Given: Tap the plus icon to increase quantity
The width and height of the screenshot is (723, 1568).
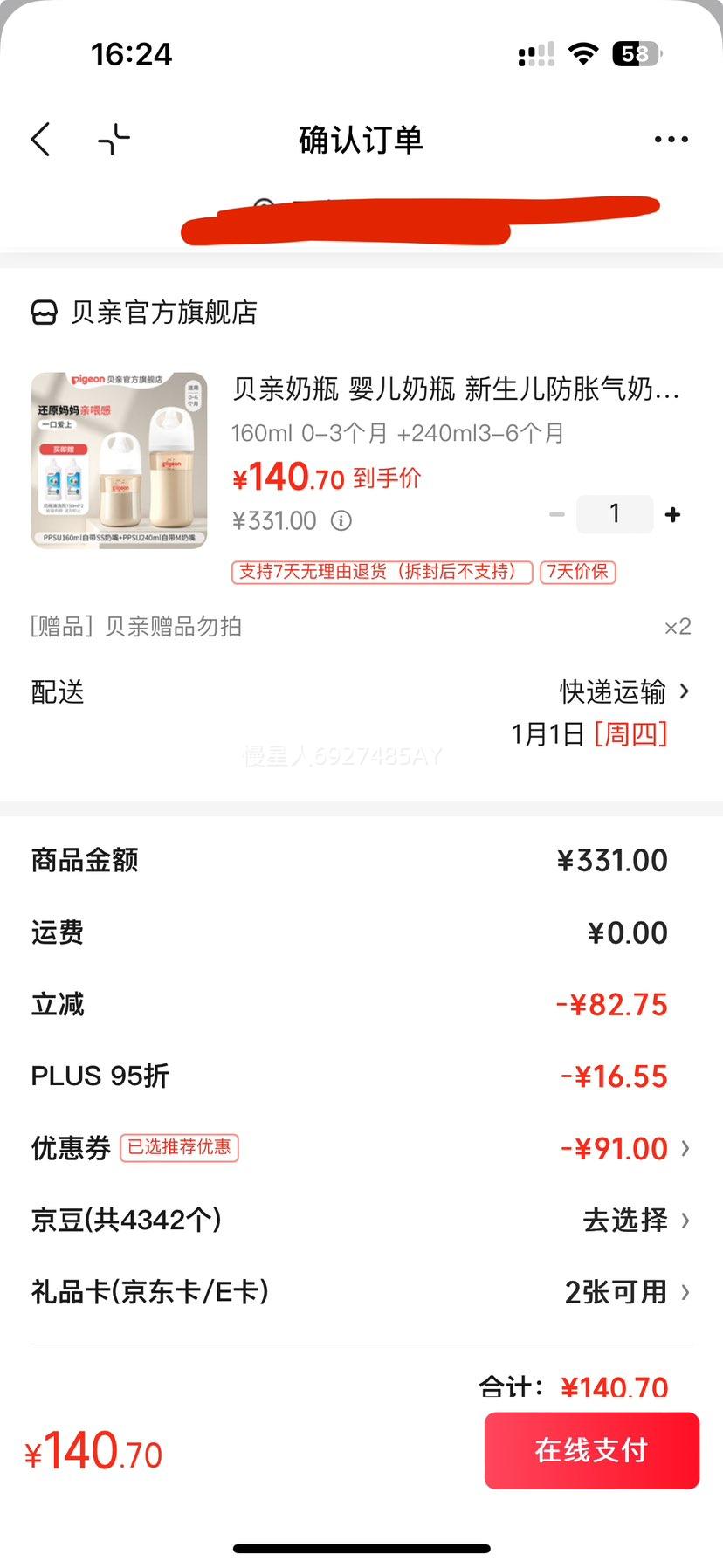Looking at the screenshot, I should click(x=672, y=514).
